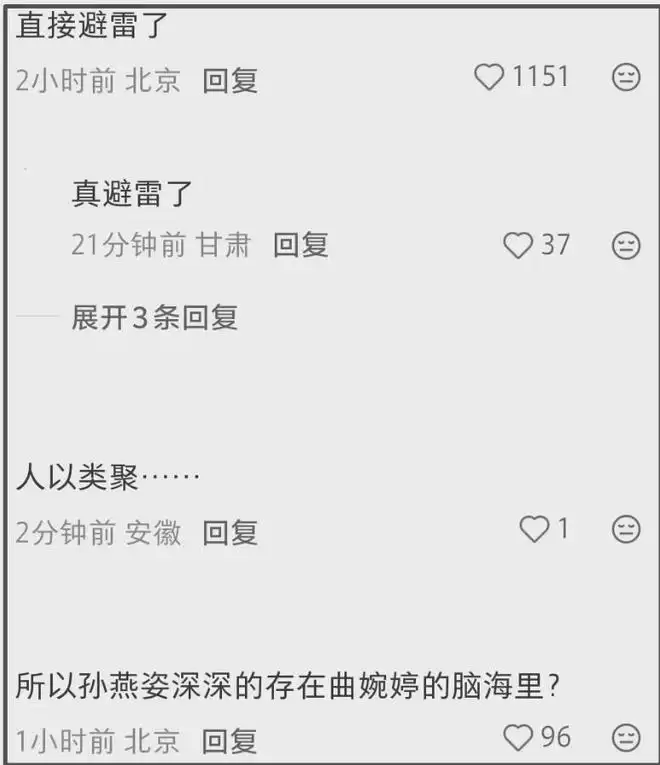Like the comment 真避雷了

(518, 245)
